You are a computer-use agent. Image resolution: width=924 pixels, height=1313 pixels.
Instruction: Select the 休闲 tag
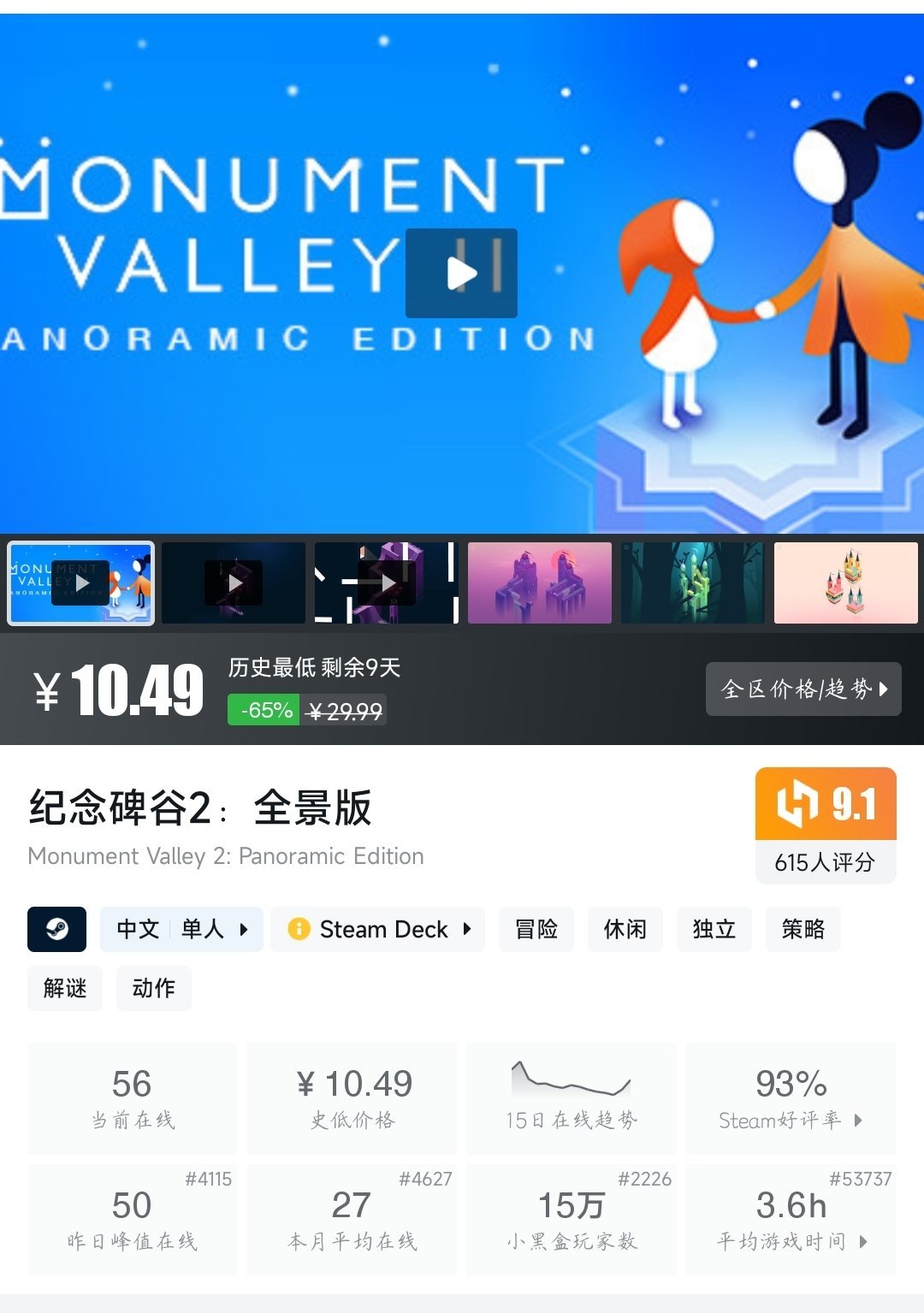pos(625,929)
